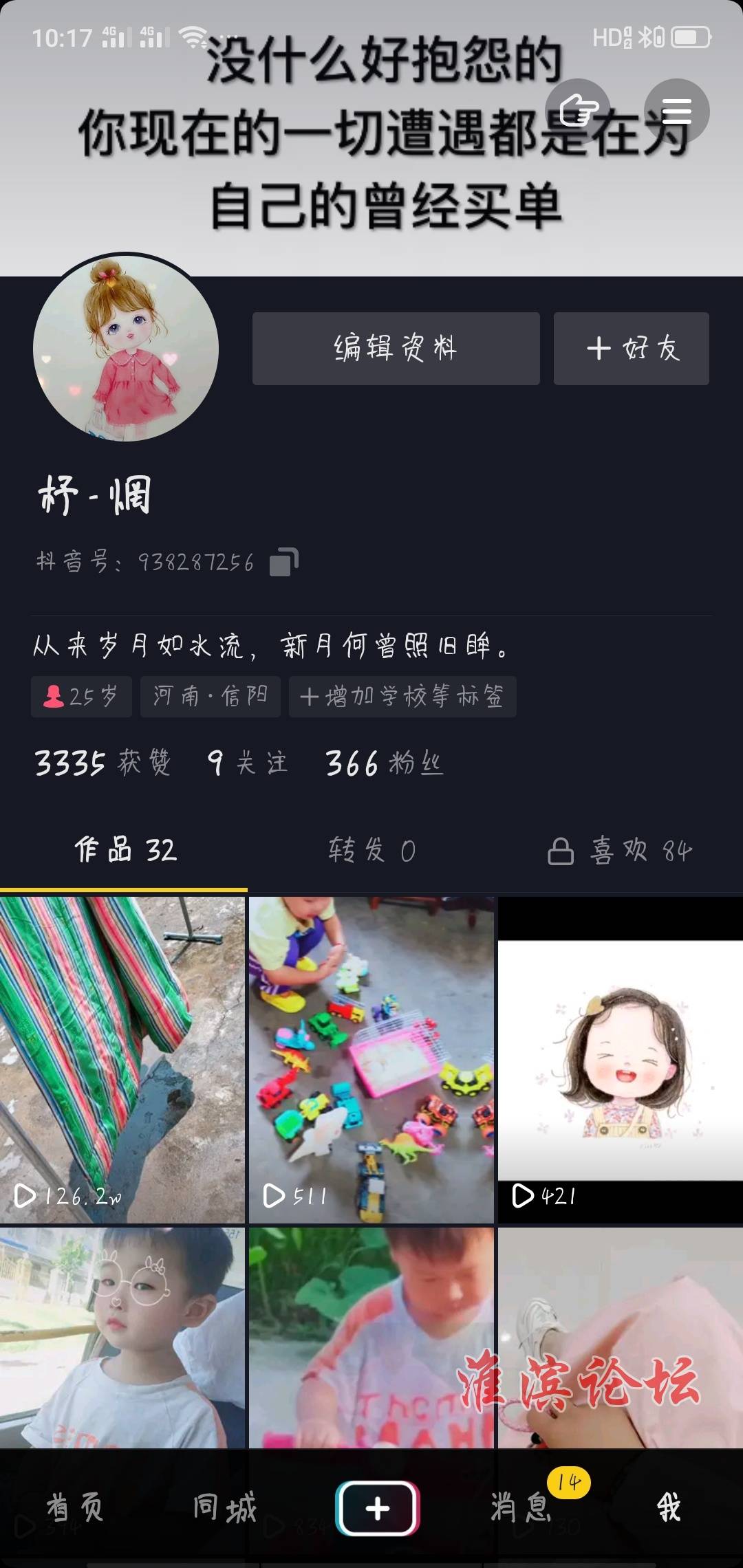This screenshot has width=743, height=1568.
Task: Open 消息 messages with 14 badge
Action: [x=521, y=1508]
